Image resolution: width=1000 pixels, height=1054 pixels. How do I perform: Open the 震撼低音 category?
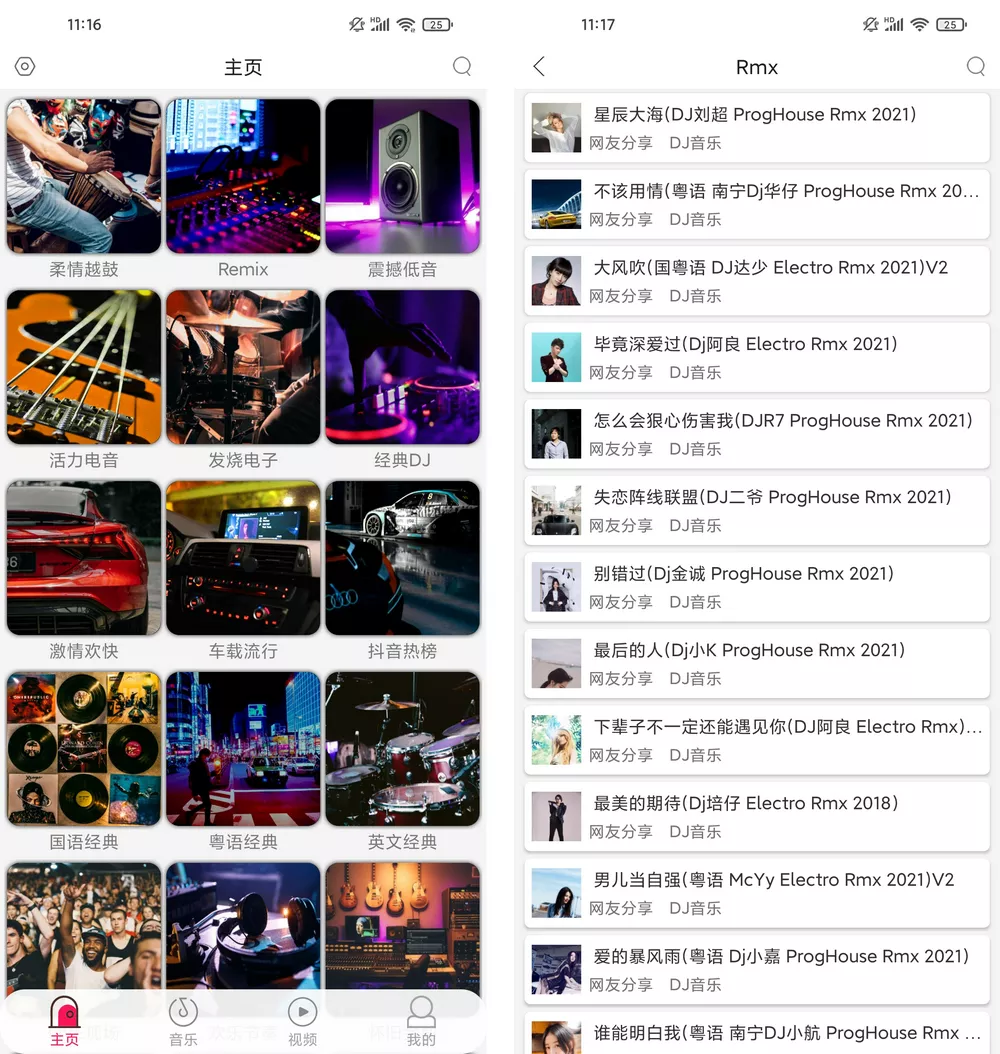tap(402, 176)
